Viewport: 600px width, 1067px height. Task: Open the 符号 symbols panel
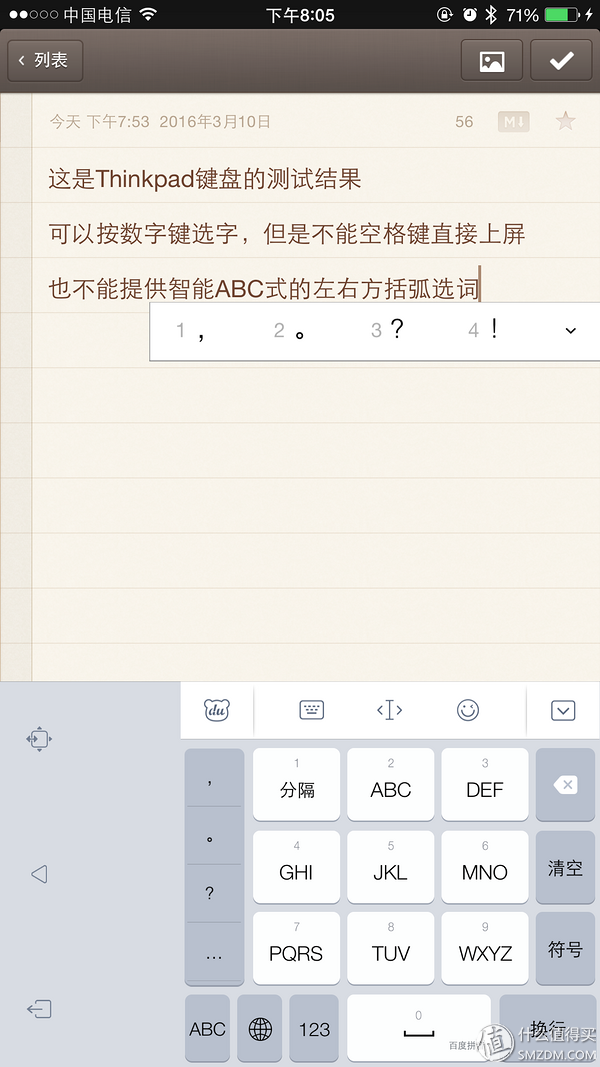pos(565,948)
